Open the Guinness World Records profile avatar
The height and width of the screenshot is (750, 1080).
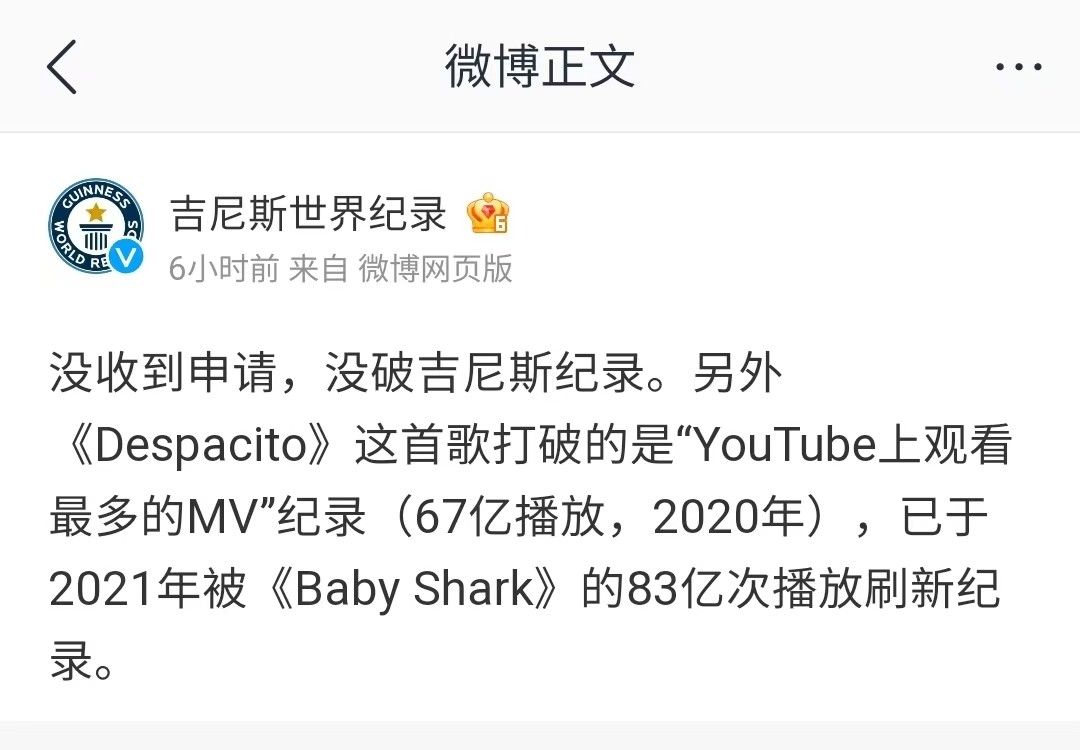click(x=96, y=226)
